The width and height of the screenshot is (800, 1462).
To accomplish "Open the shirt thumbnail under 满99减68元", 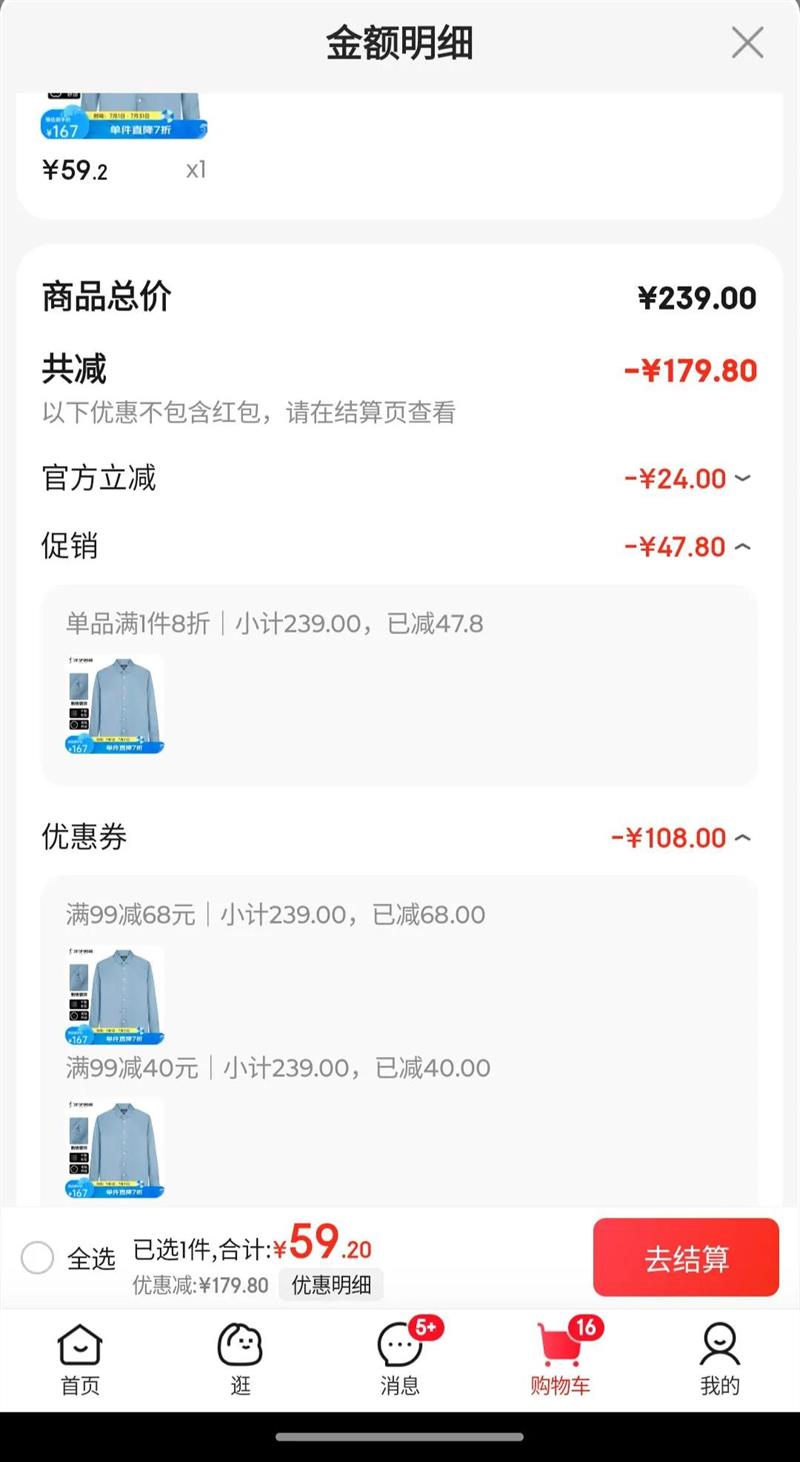I will click(x=114, y=995).
